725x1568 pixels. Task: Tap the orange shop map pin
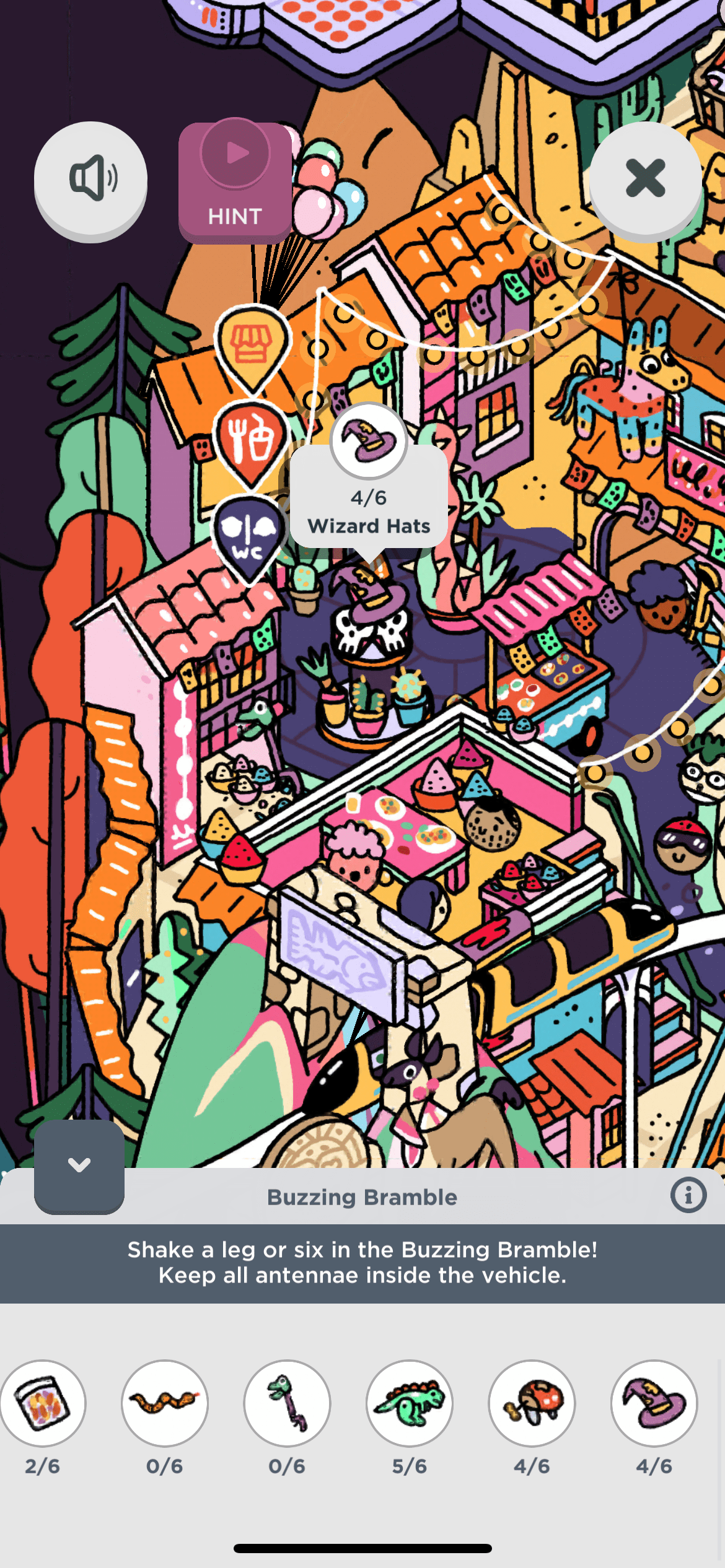coord(252,345)
